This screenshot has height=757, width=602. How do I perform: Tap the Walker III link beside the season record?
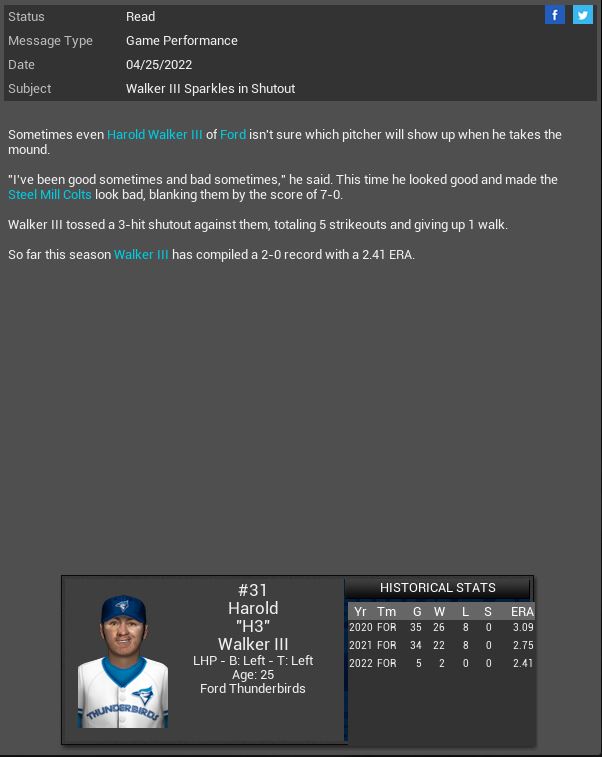(x=141, y=255)
